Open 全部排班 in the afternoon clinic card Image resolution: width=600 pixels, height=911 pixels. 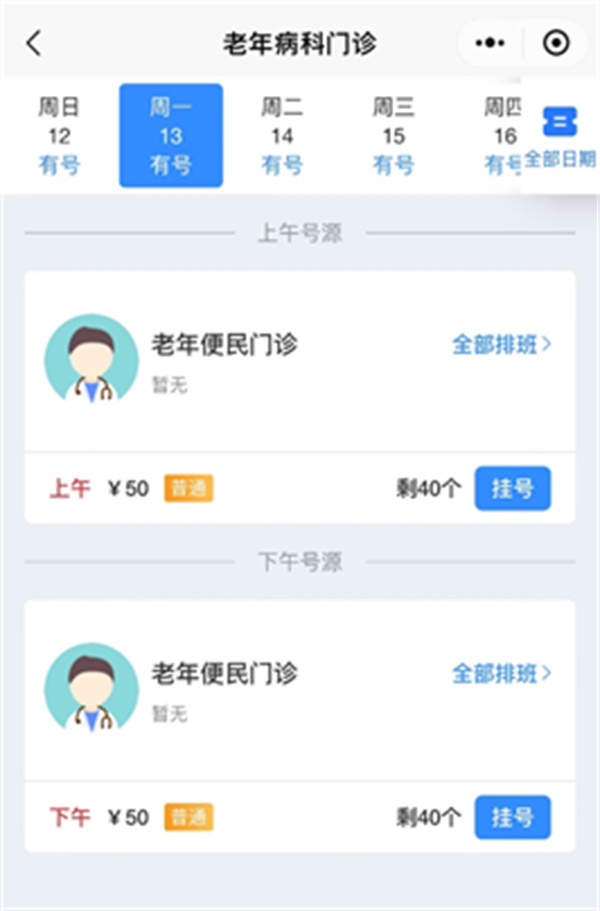(x=502, y=673)
